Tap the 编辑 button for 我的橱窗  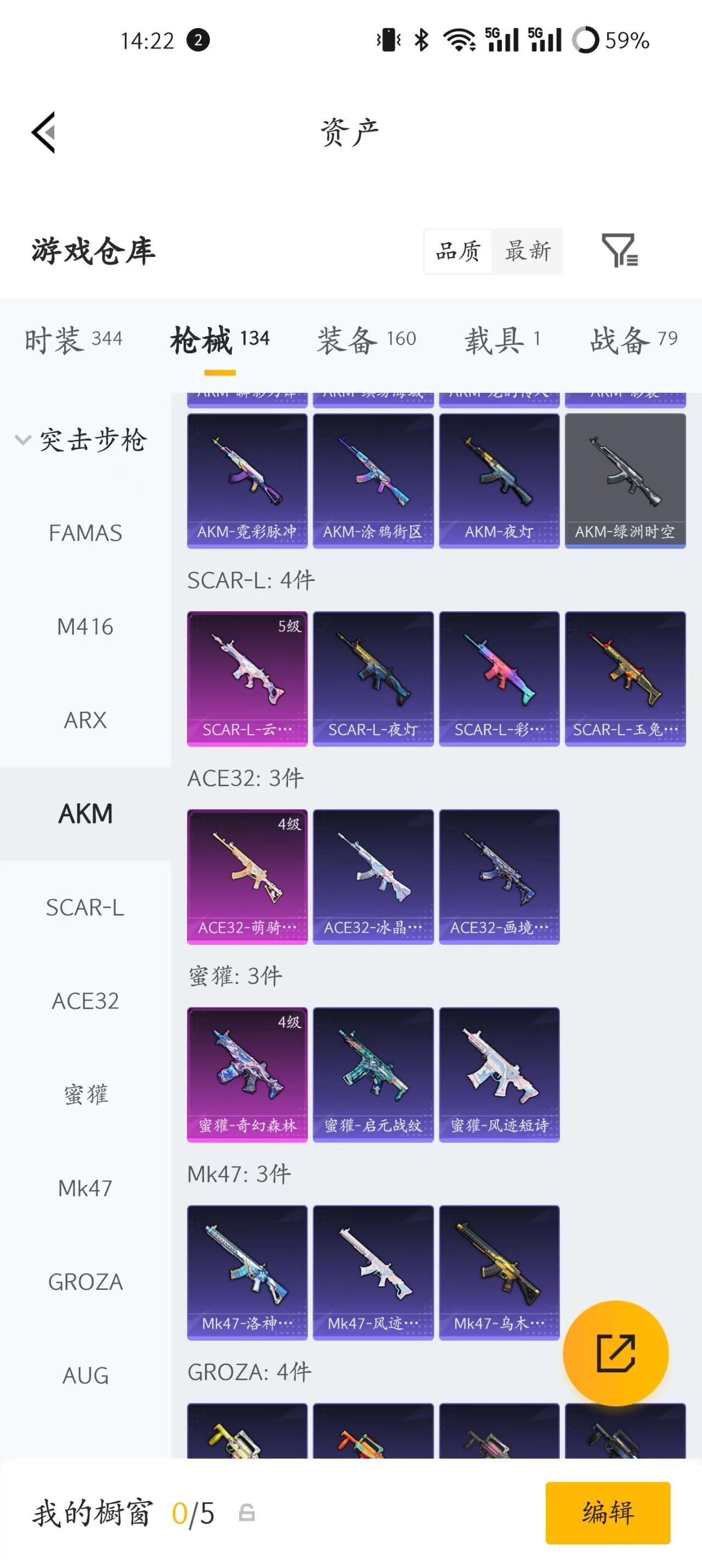608,1513
